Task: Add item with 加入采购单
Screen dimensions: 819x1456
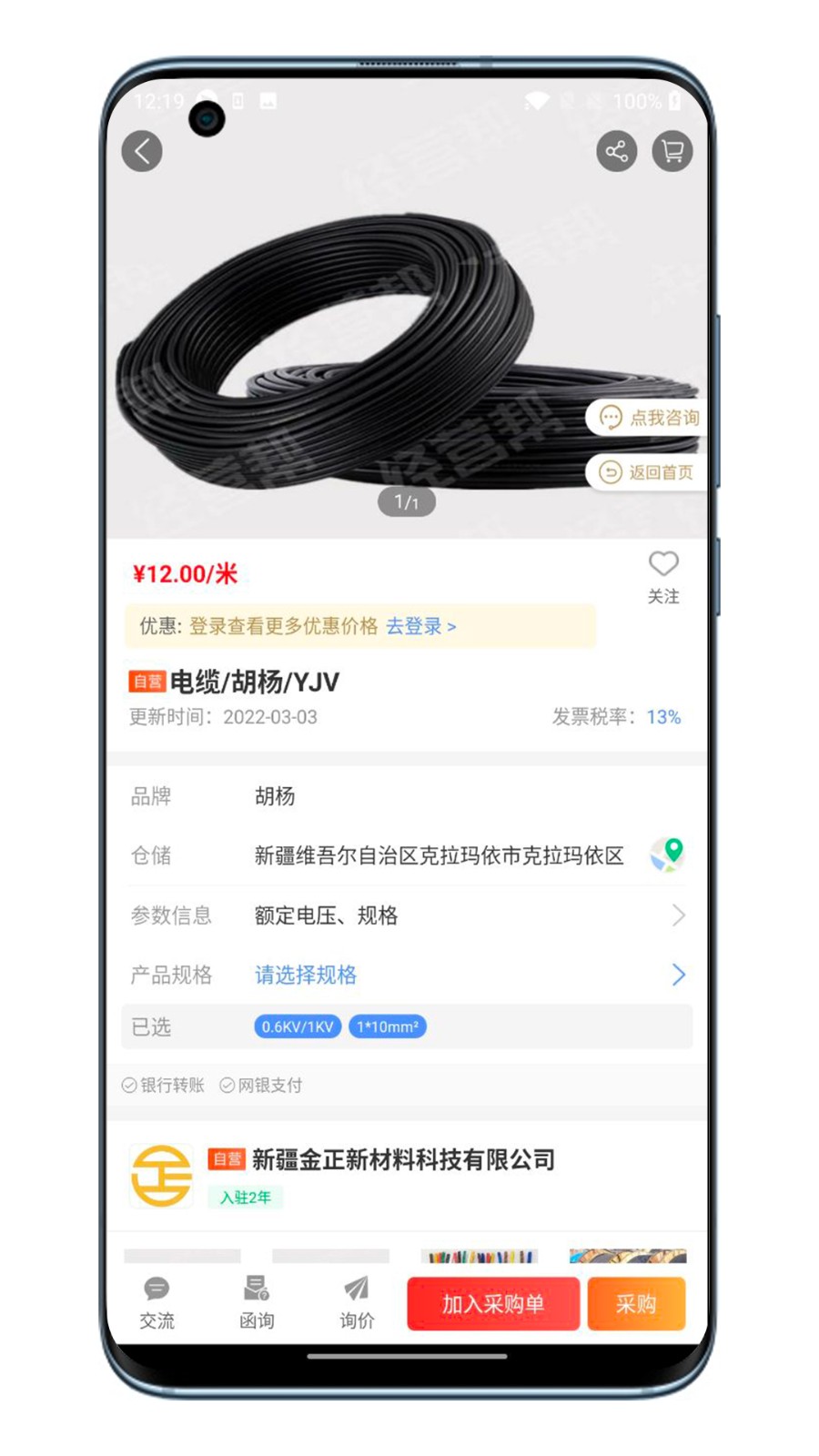Action: coord(492,1304)
